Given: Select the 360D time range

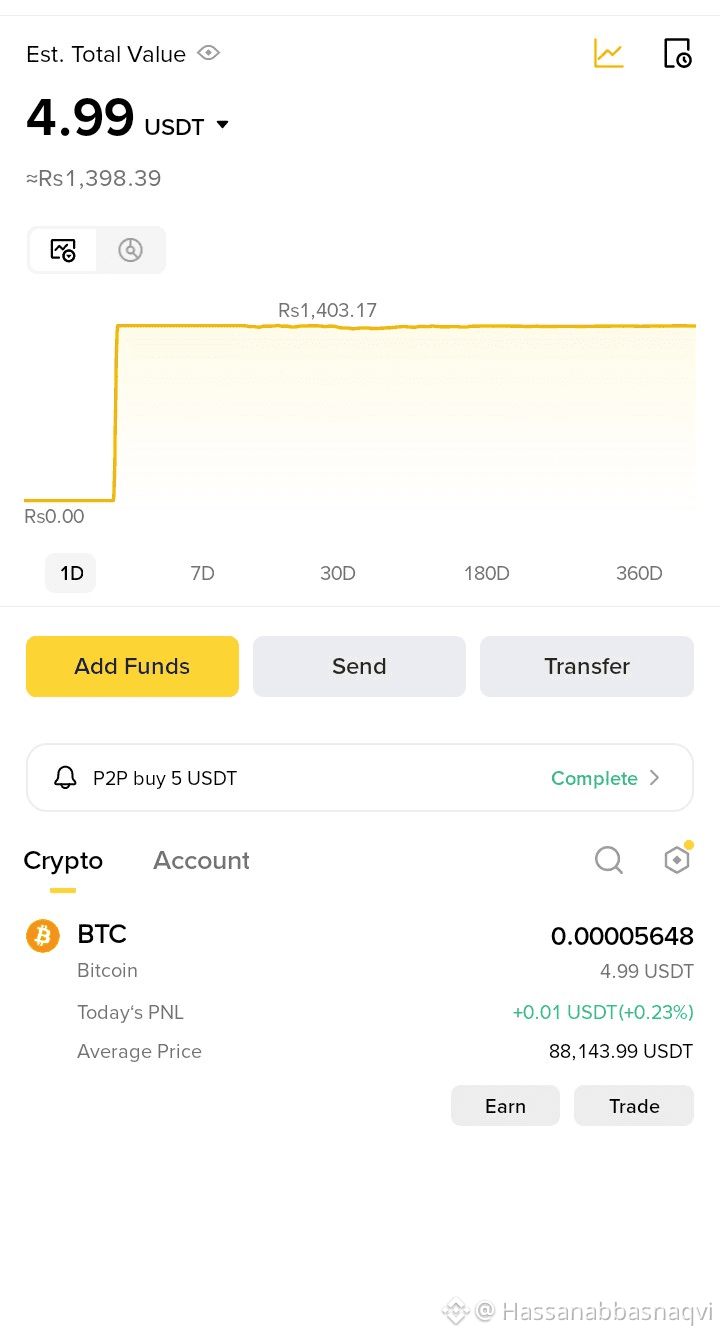Looking at the screenshot, I should [639, 573].
